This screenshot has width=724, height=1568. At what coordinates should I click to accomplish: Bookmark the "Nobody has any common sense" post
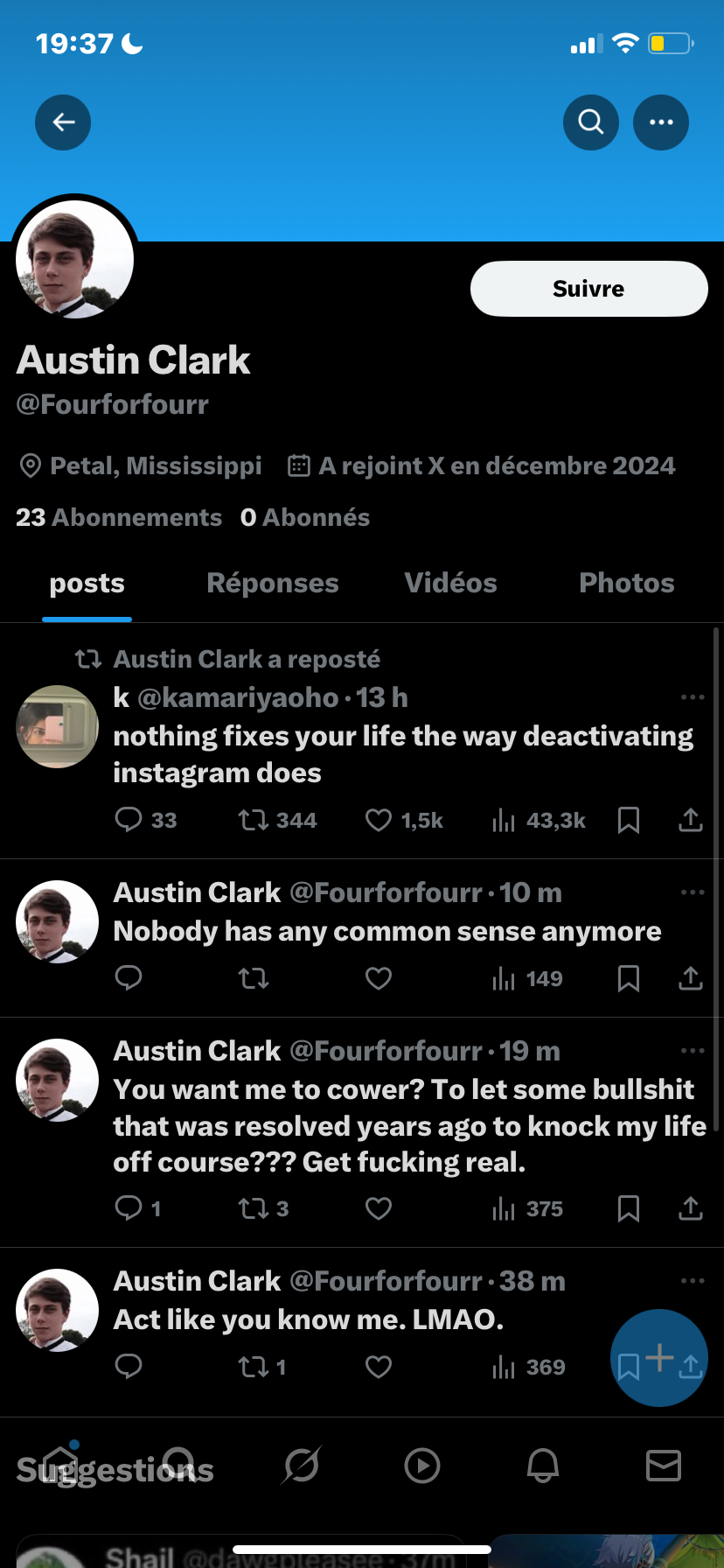click(629, 978)
